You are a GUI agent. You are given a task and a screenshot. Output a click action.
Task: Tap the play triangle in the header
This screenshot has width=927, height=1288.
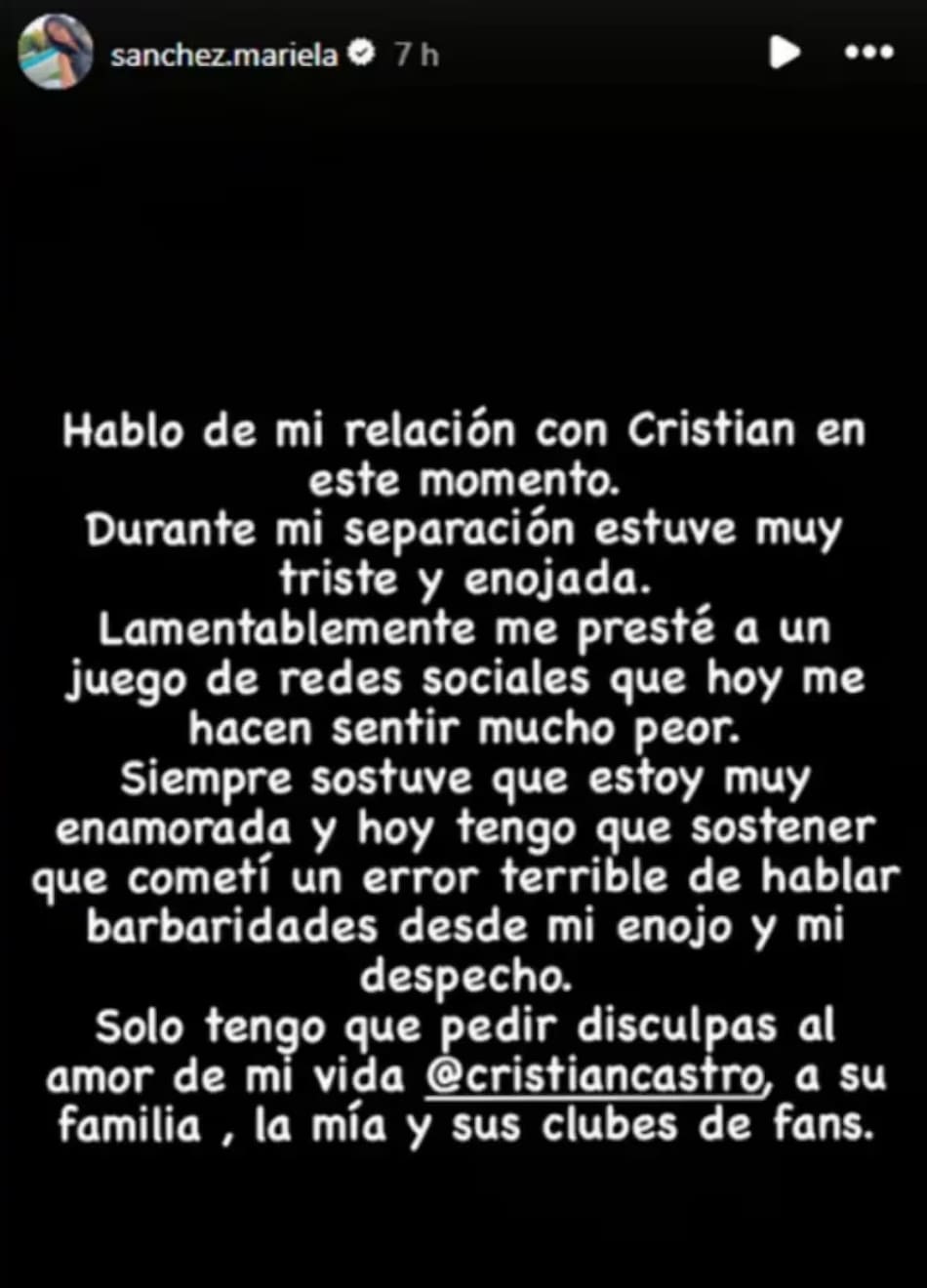coord(784,54)
